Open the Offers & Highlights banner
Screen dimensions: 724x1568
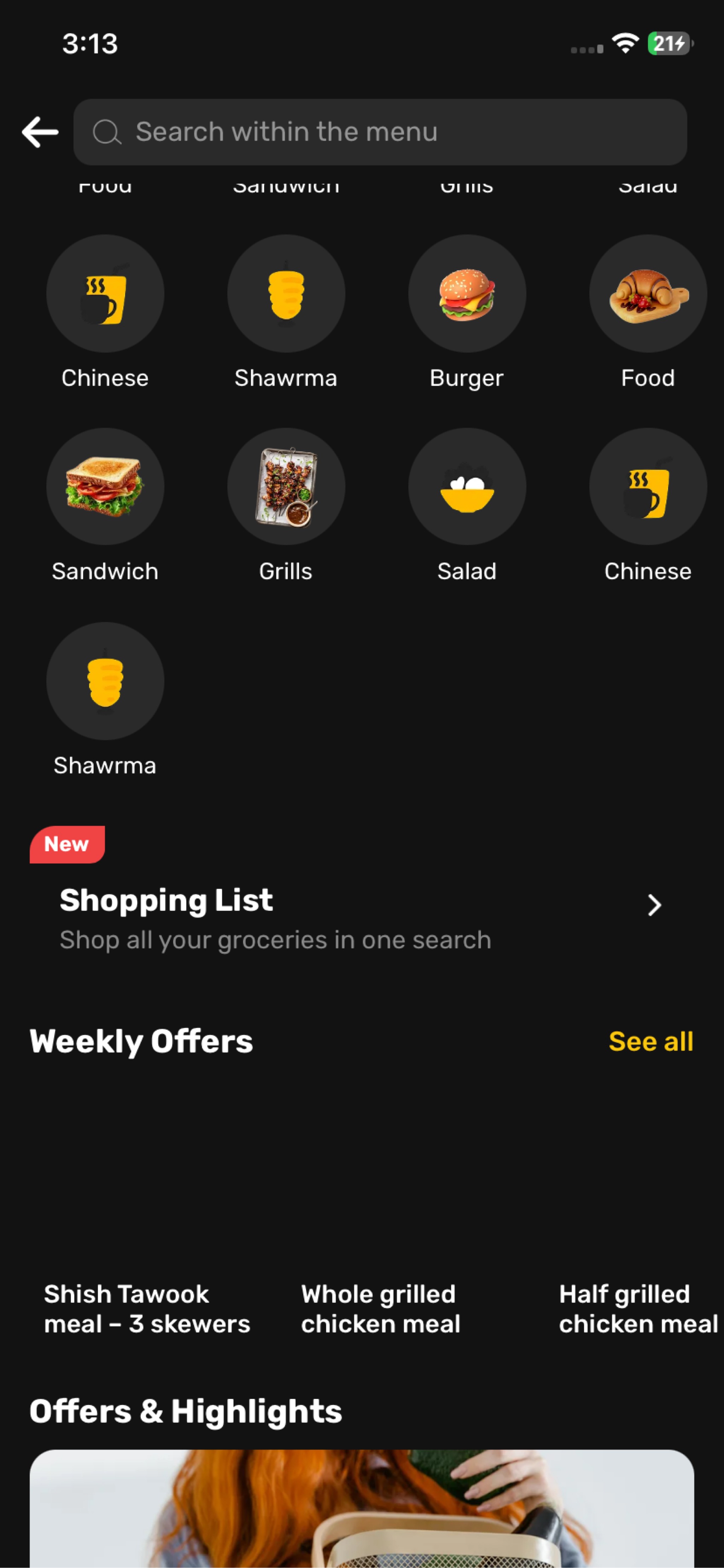[x=362, y=1508]
